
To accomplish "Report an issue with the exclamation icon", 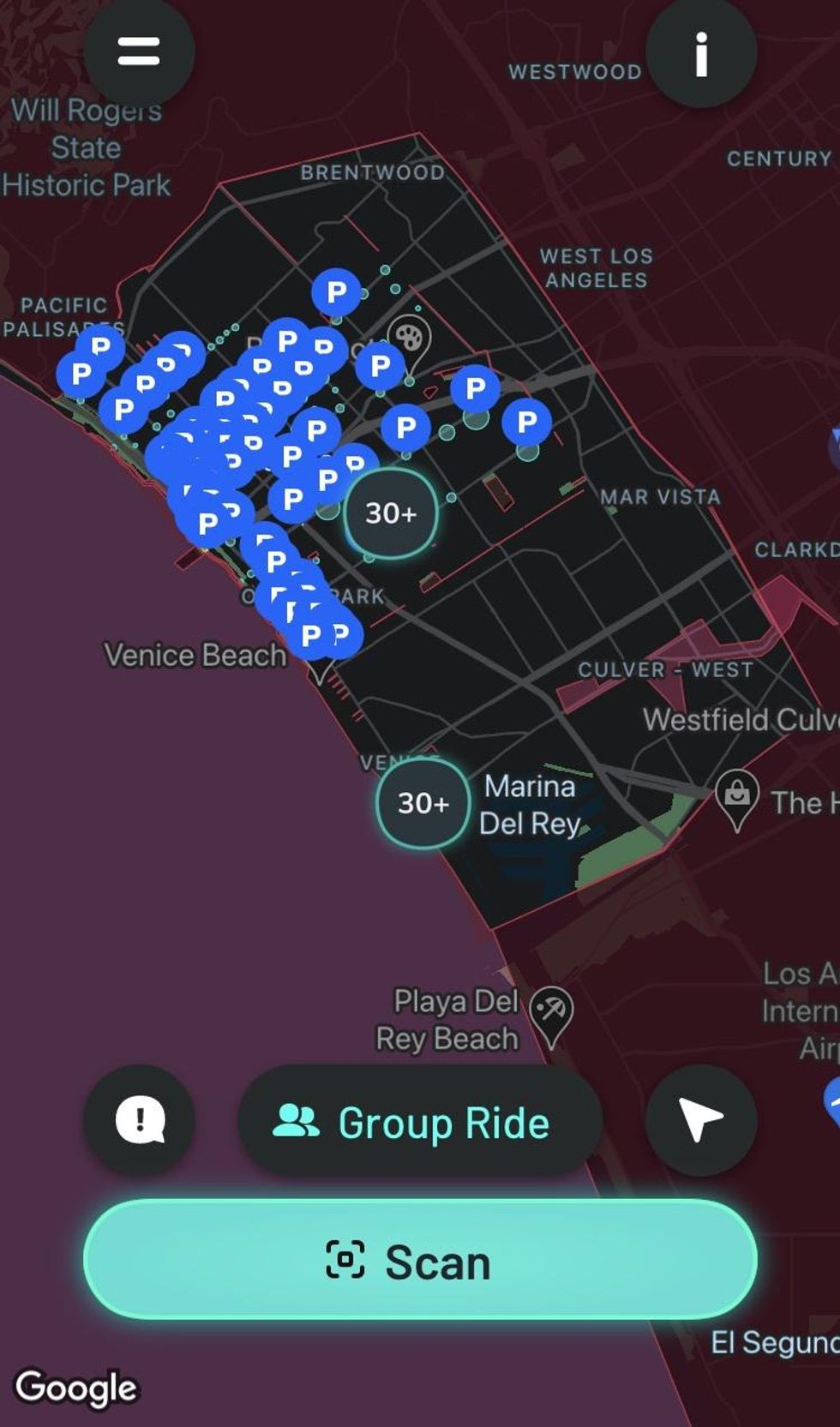I will click(139, 1119).
